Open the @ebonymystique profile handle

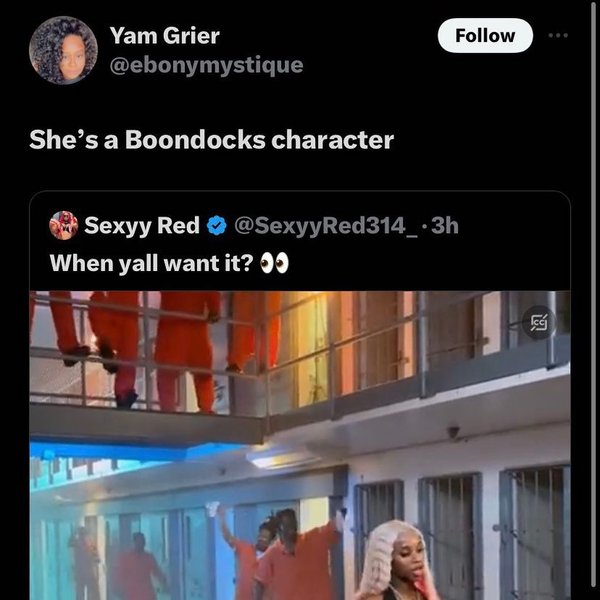point(205,65)
